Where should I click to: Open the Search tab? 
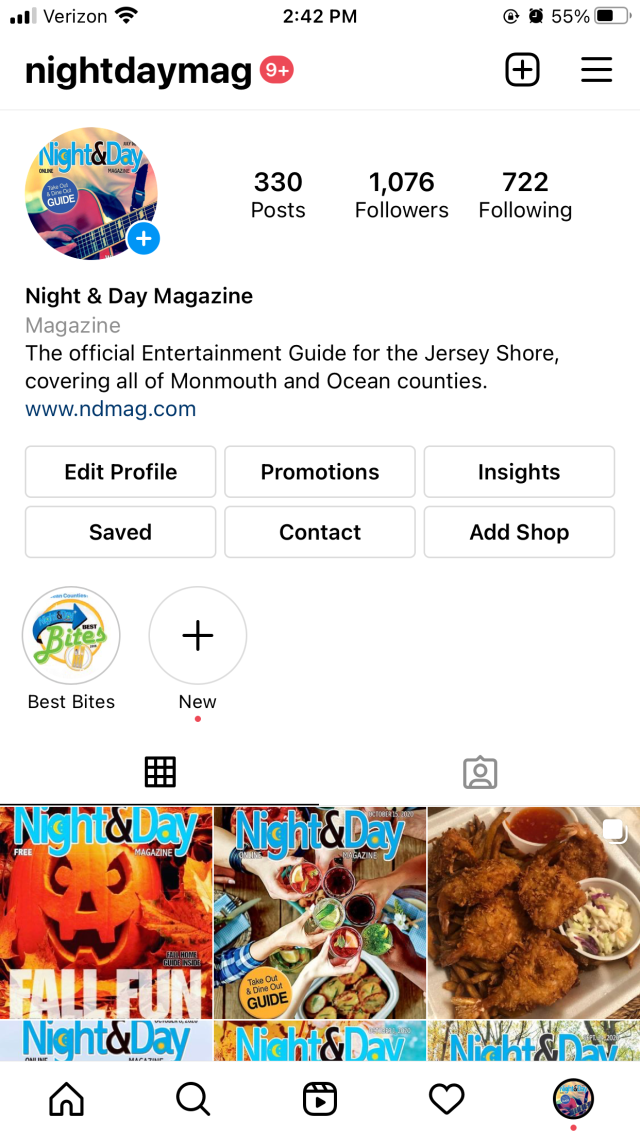[193, 1100]
